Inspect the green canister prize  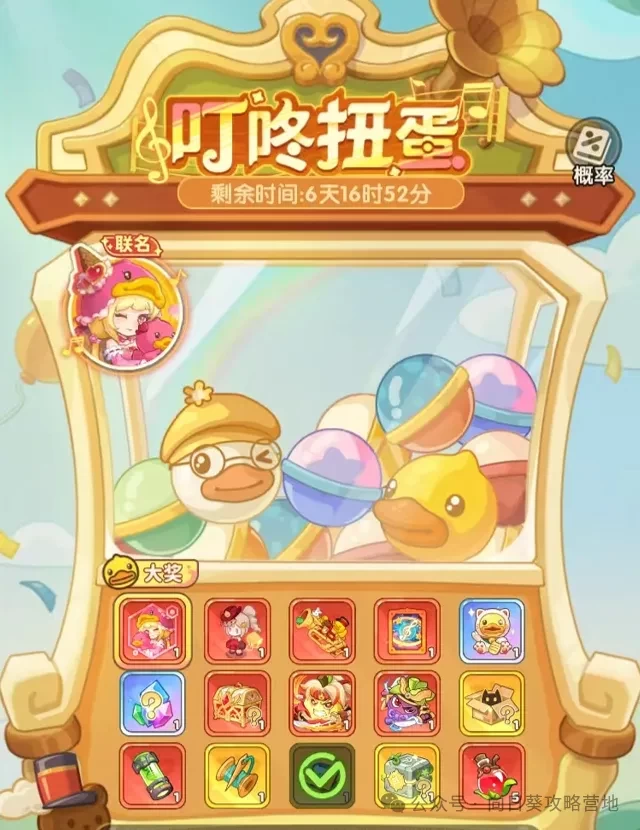[152, 776]
